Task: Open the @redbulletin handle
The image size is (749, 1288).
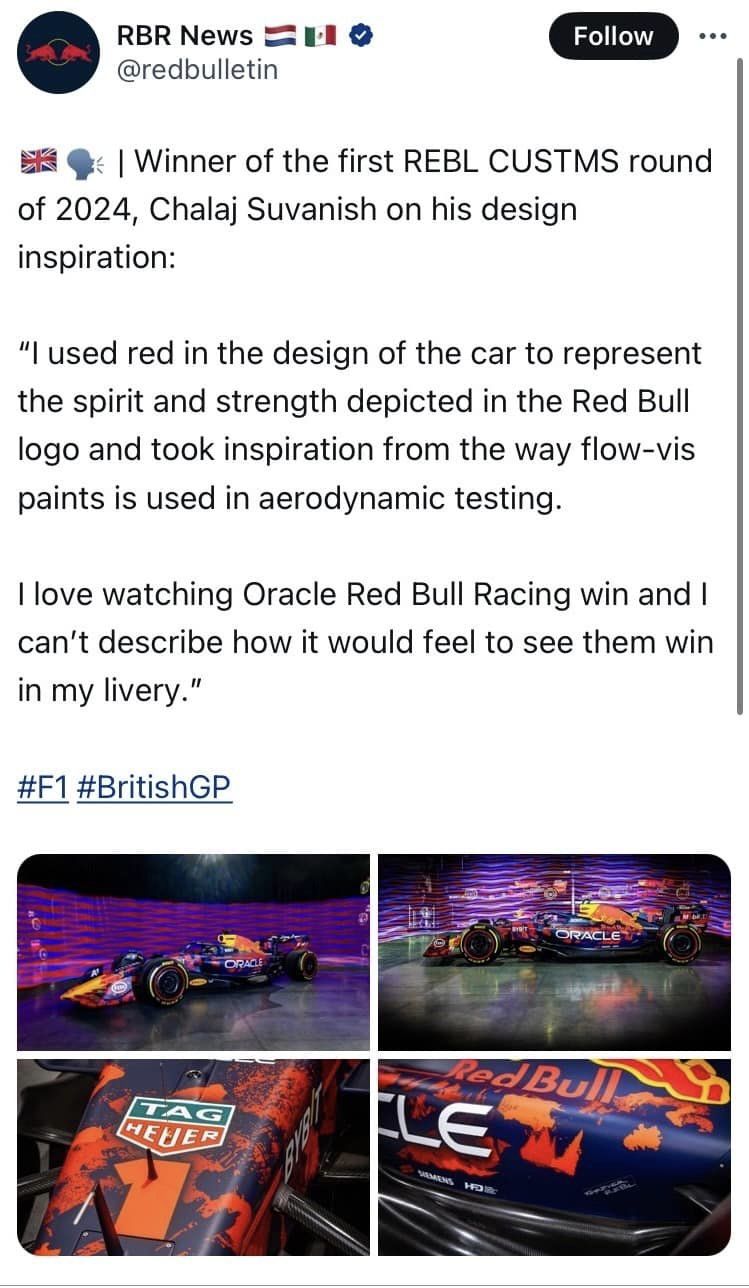Action: [x=197, y=69]
